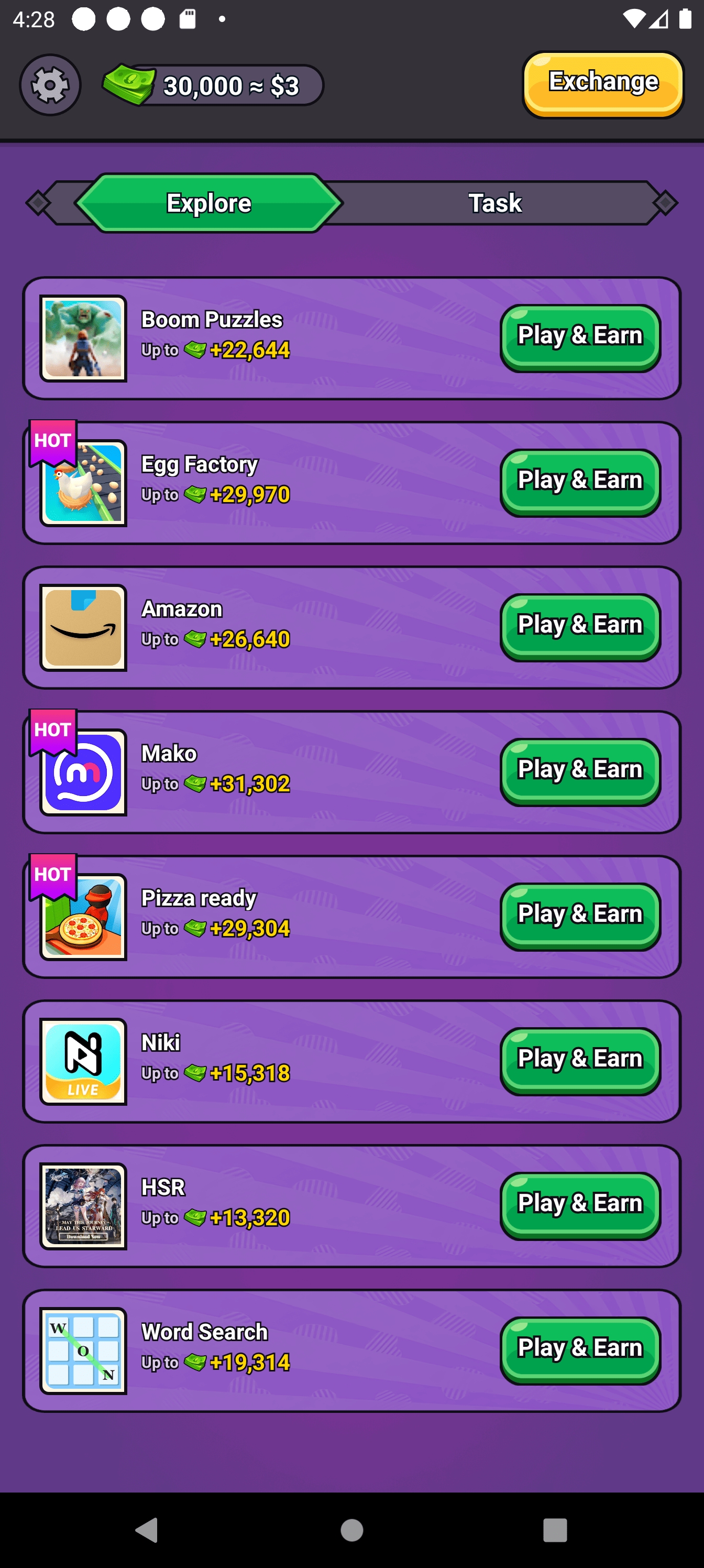Go to the system home screen
Viewport: 704px width, 1568px height.
pos(351,1529)
